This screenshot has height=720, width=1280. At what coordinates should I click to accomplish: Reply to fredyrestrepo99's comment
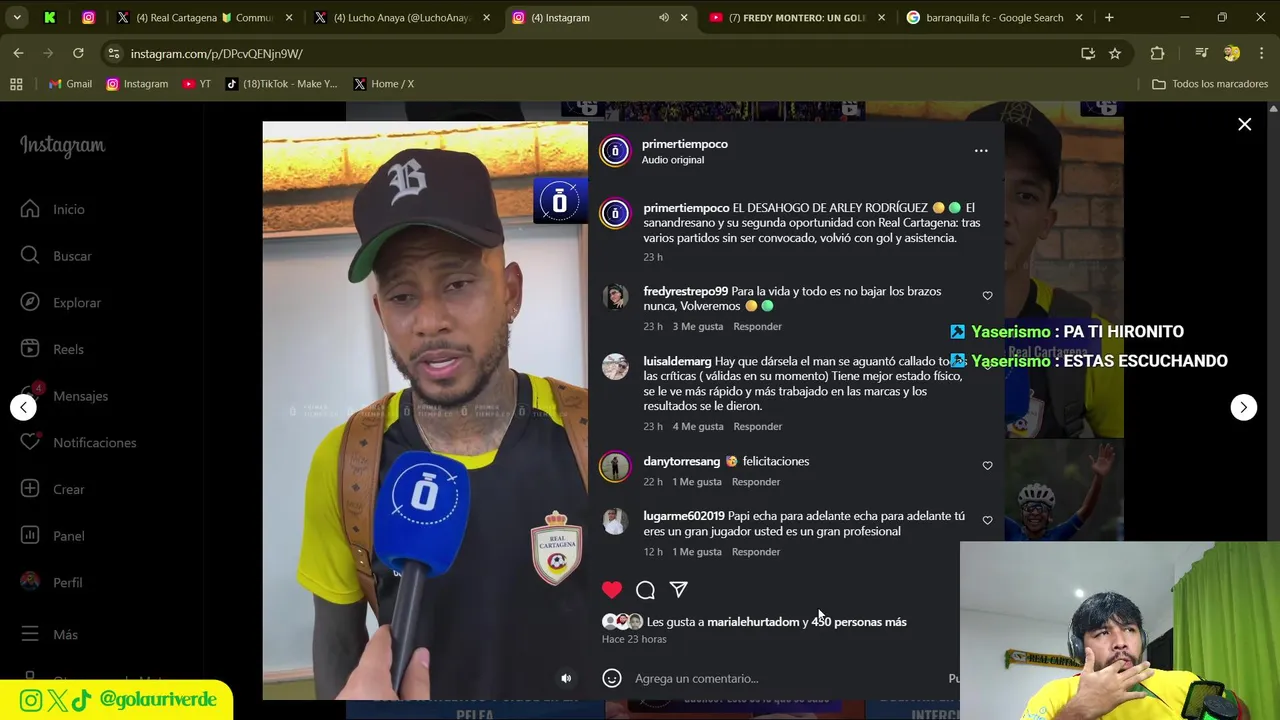coord(757,326)
